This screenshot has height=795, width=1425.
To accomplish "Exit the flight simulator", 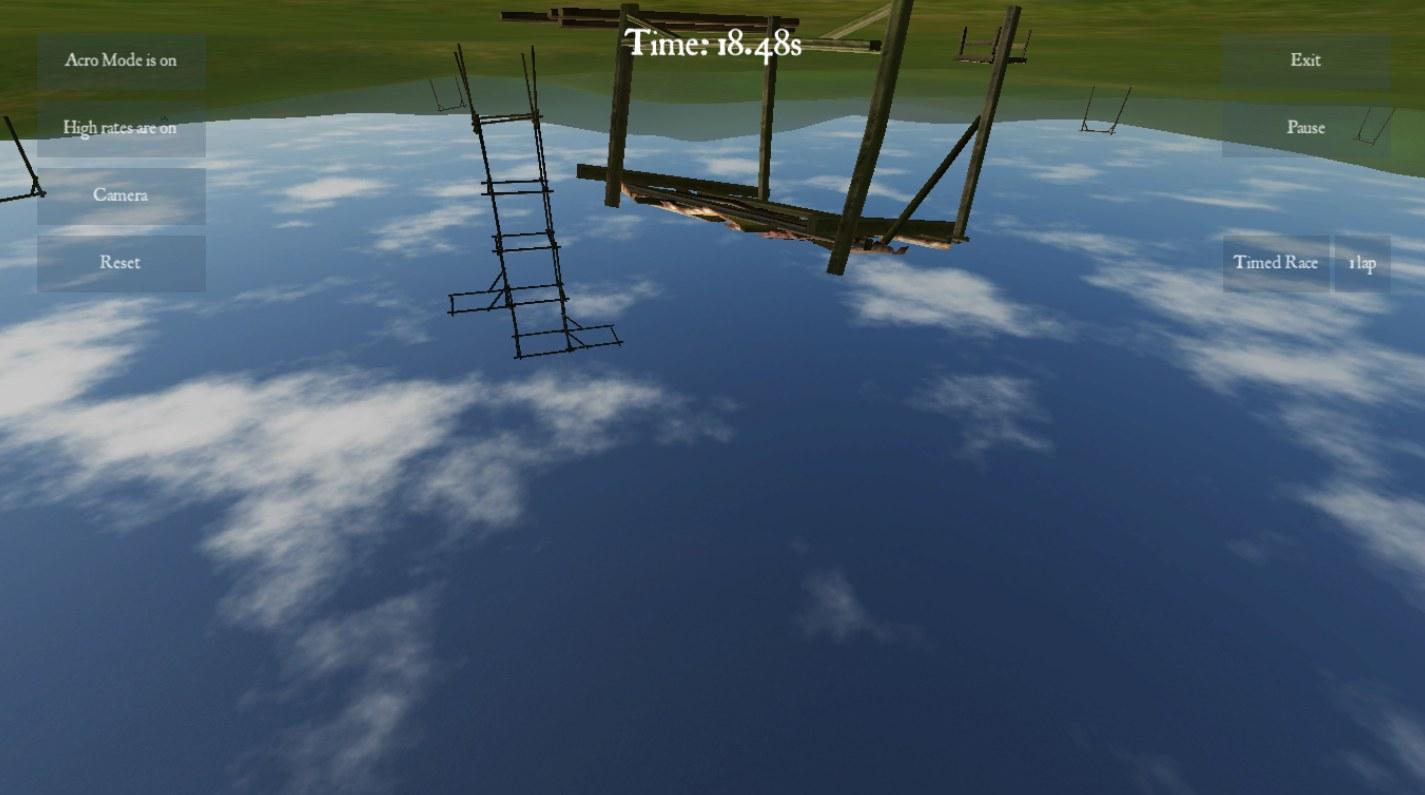I will (x=1305, y=60).
